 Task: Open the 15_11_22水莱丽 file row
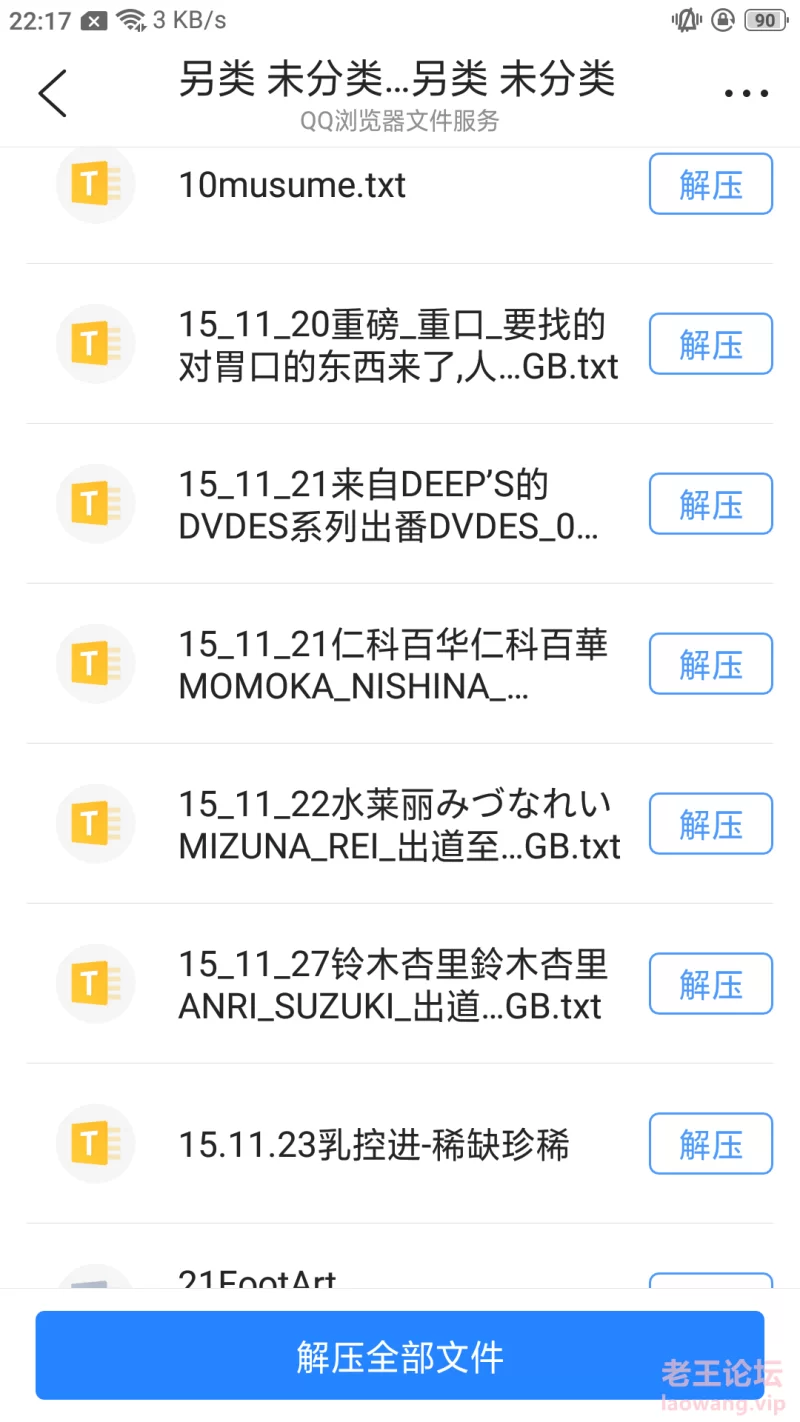point(400,824)
